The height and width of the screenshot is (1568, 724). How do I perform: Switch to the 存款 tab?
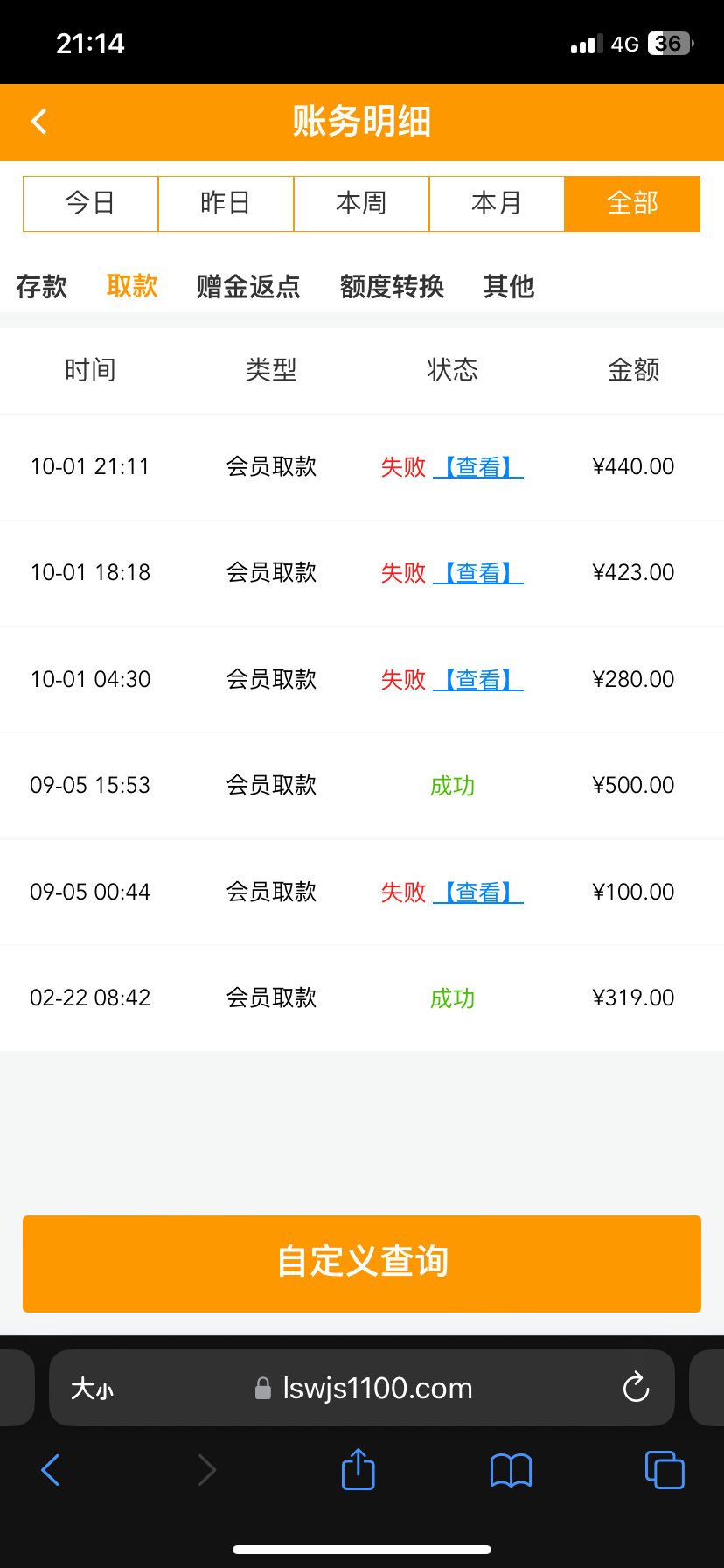pos(41,286)
